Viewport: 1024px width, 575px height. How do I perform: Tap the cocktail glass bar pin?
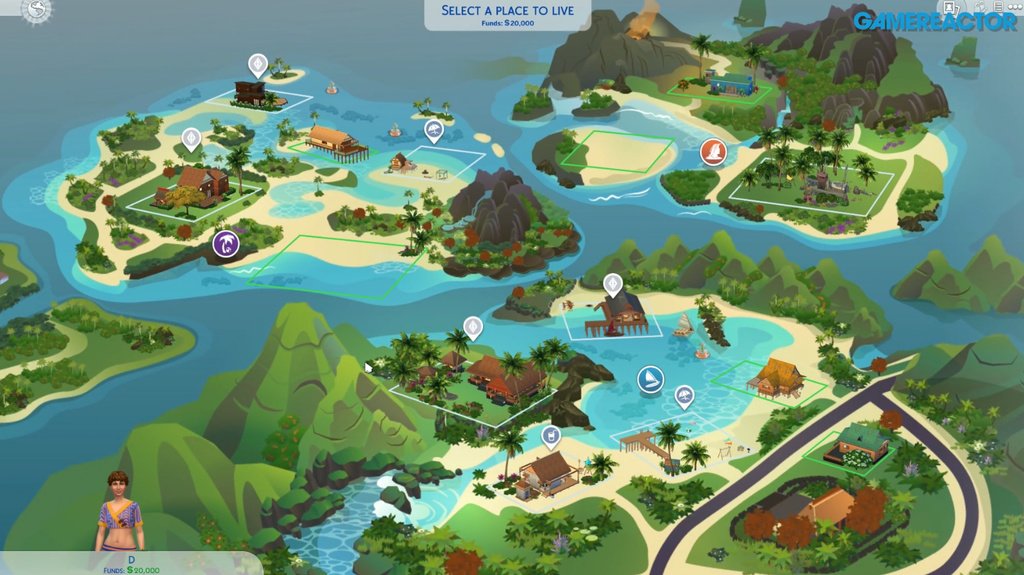pos(551,435)
